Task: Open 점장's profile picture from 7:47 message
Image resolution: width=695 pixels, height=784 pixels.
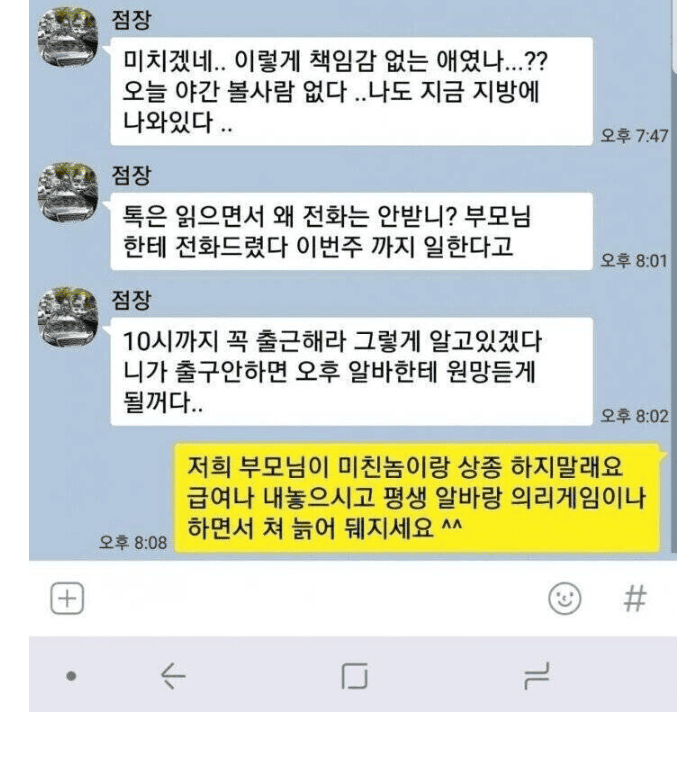Action: click(x=66, y=40)
